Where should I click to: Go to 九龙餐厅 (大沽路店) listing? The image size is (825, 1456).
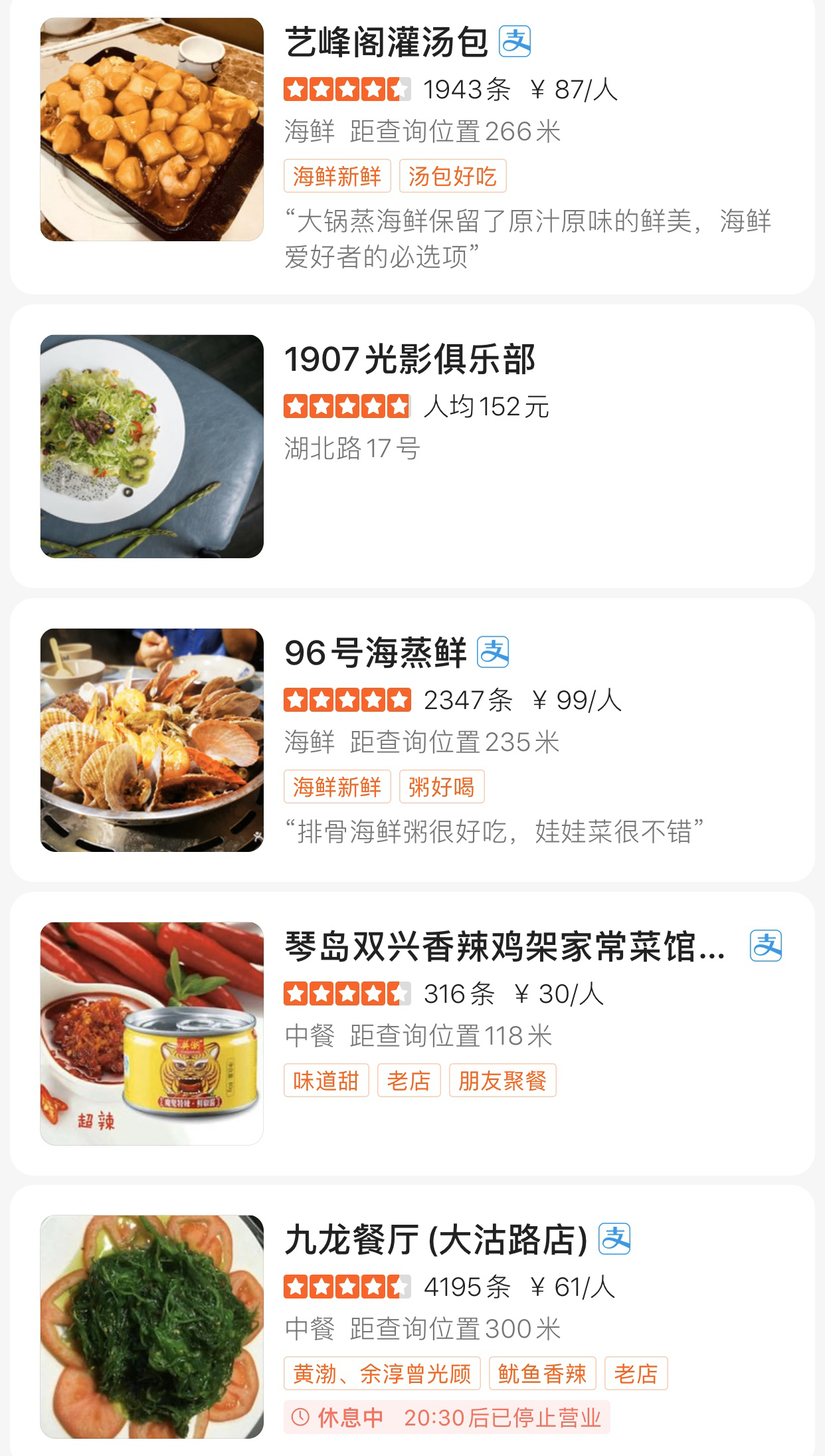pos(436,1240)
